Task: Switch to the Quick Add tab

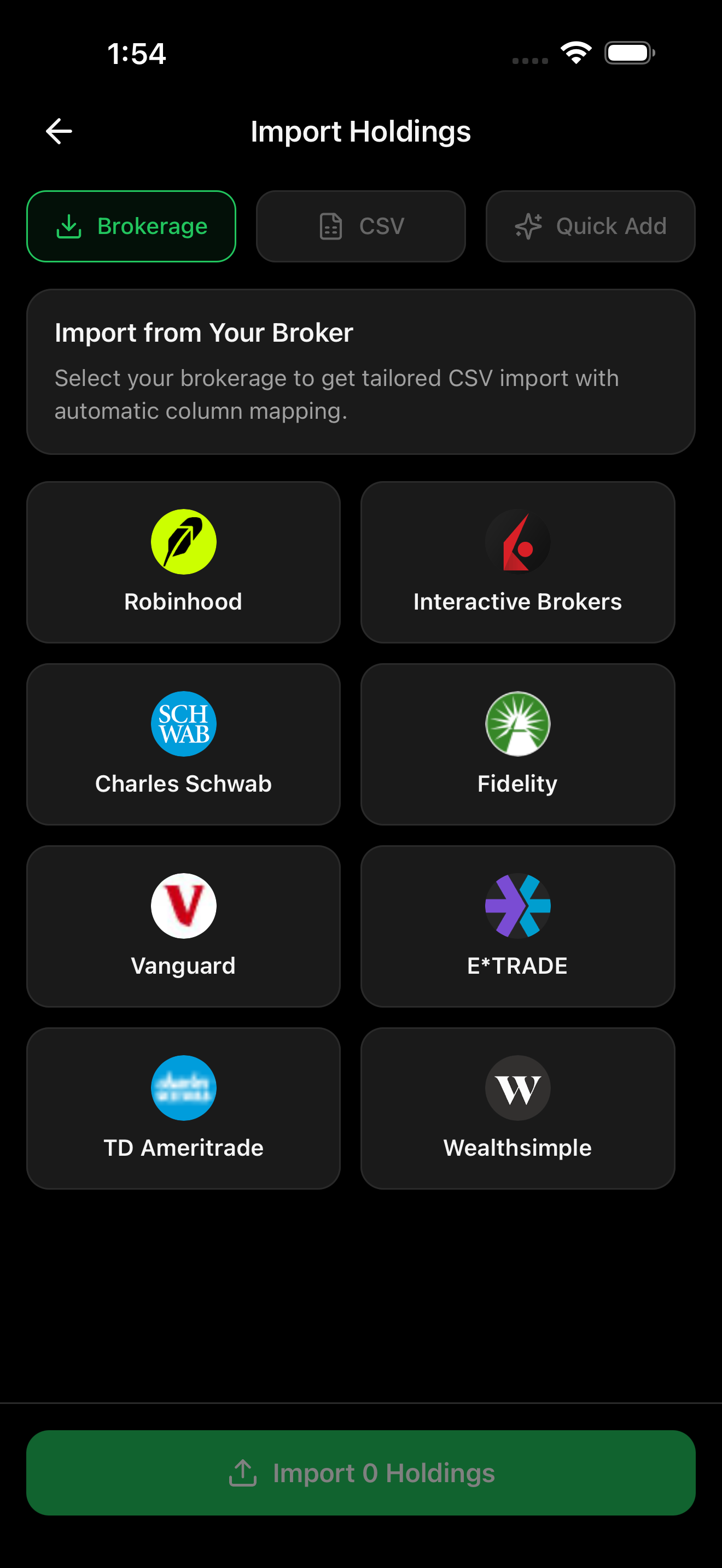Action: click(590, 226)
